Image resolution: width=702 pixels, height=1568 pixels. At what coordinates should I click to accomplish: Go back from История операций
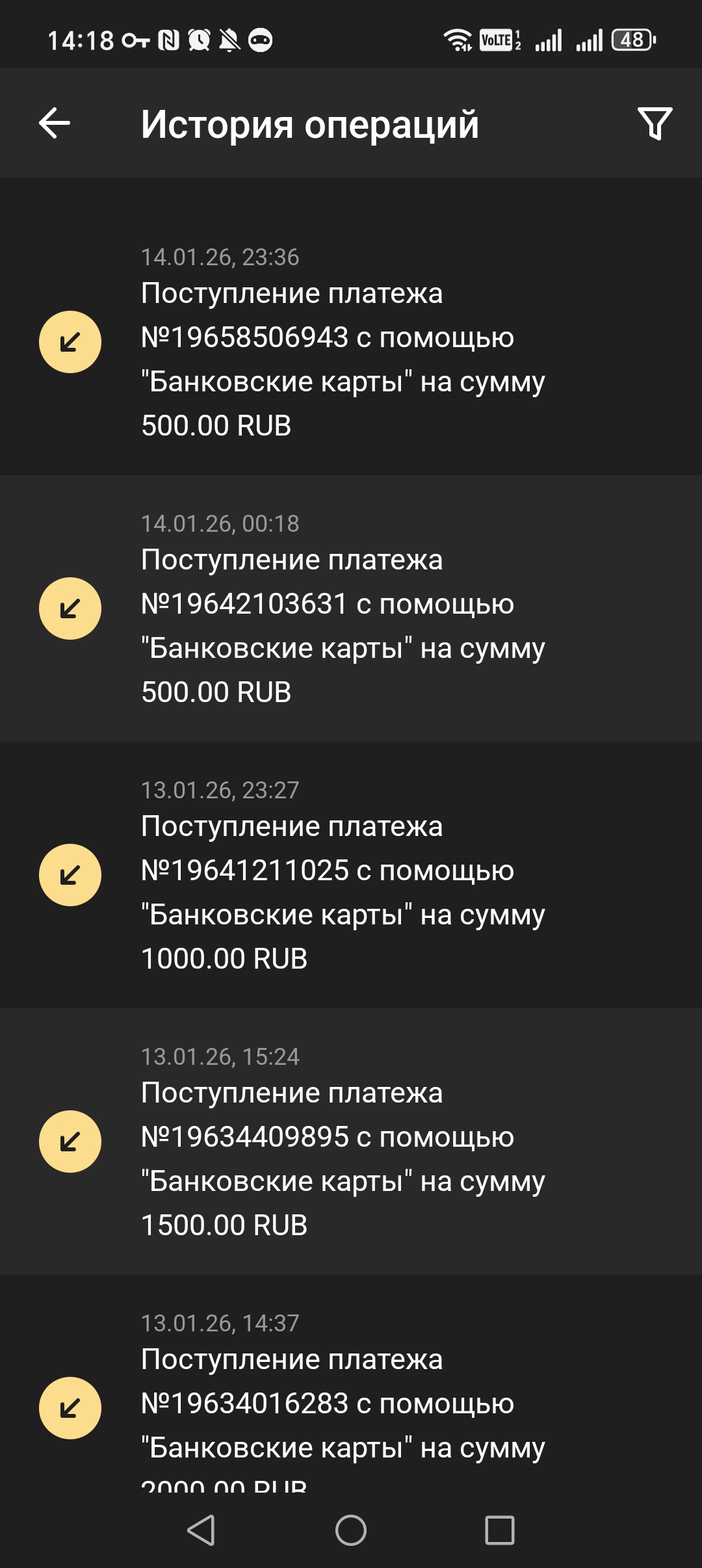[55, 124]
